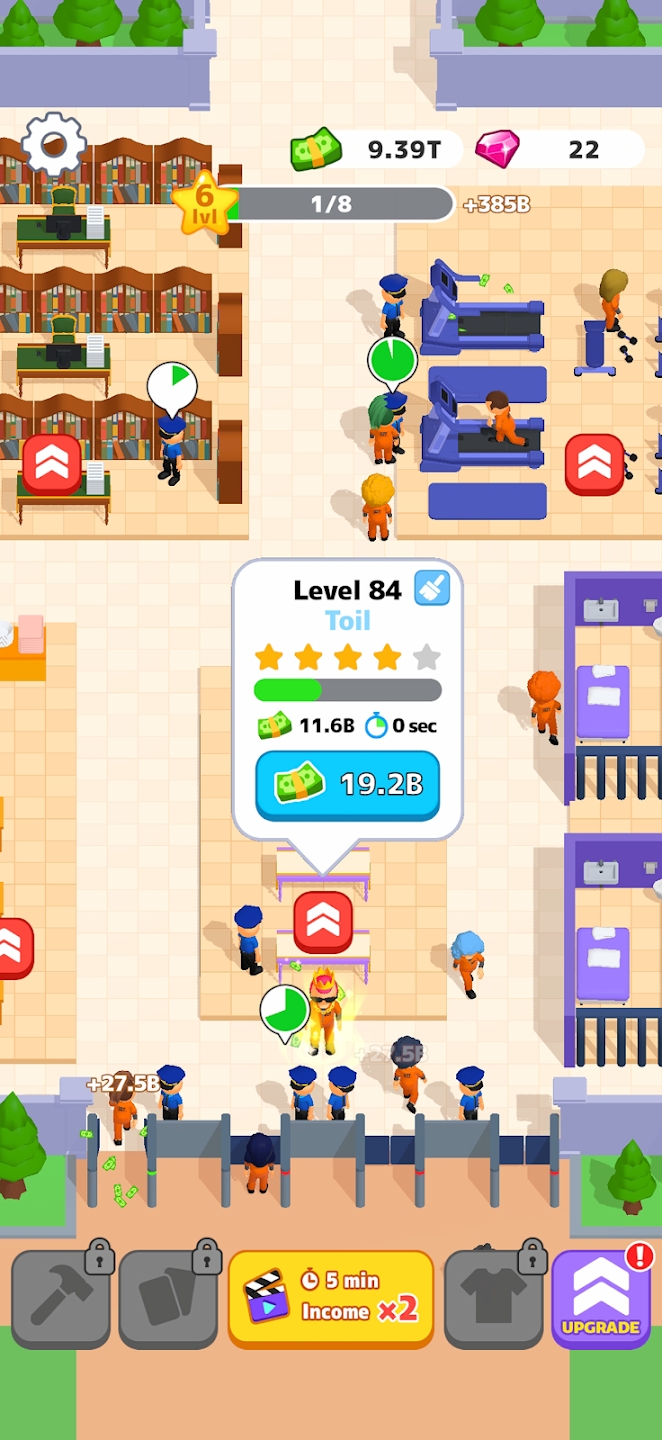Open the purple UPGRADE menu
Viewport: 662px width, 1440px height.
pyautogui.click(x=600, y=1299)
